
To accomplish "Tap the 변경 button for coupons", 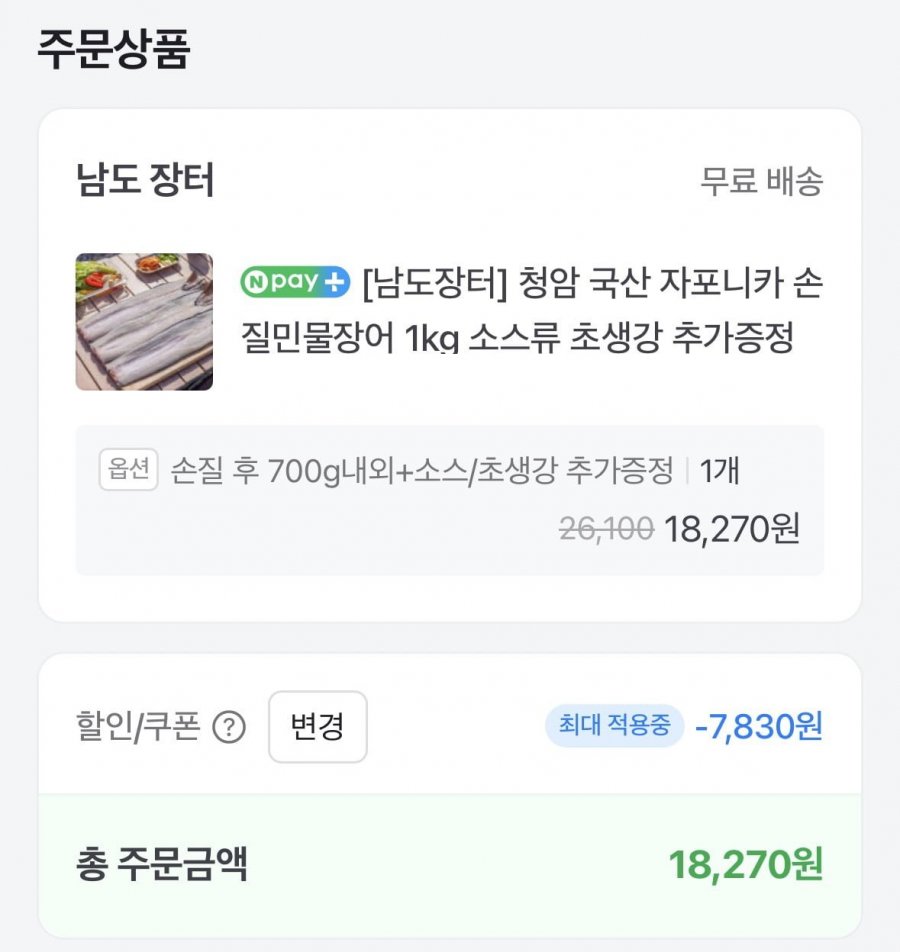I will click(x=317, y=727).
